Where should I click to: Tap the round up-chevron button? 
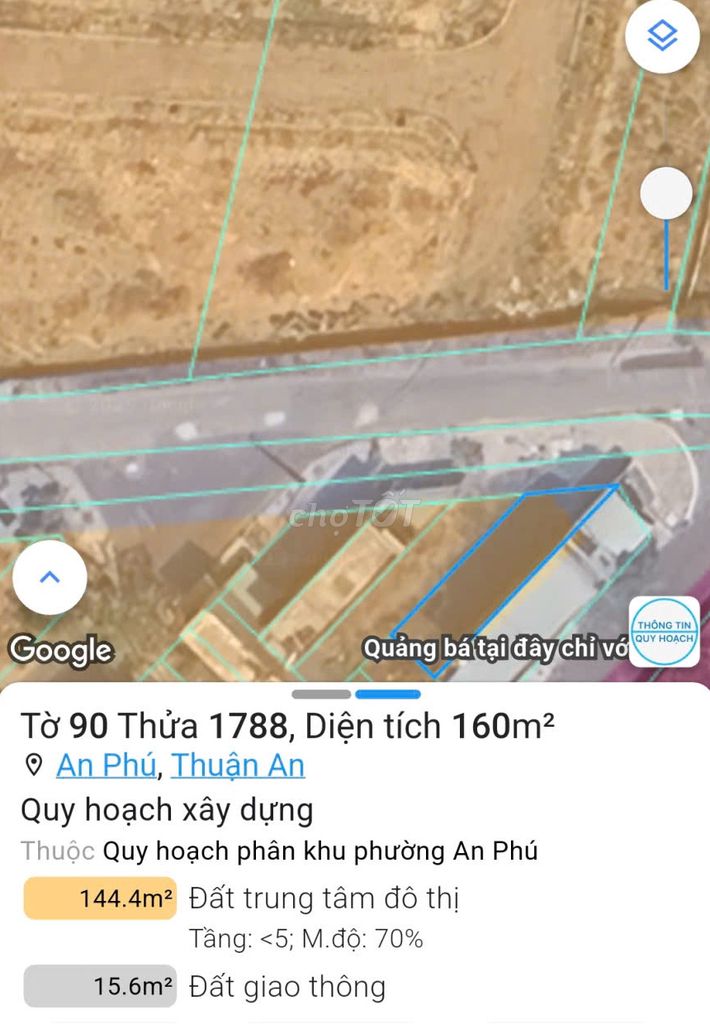point(50,577)
